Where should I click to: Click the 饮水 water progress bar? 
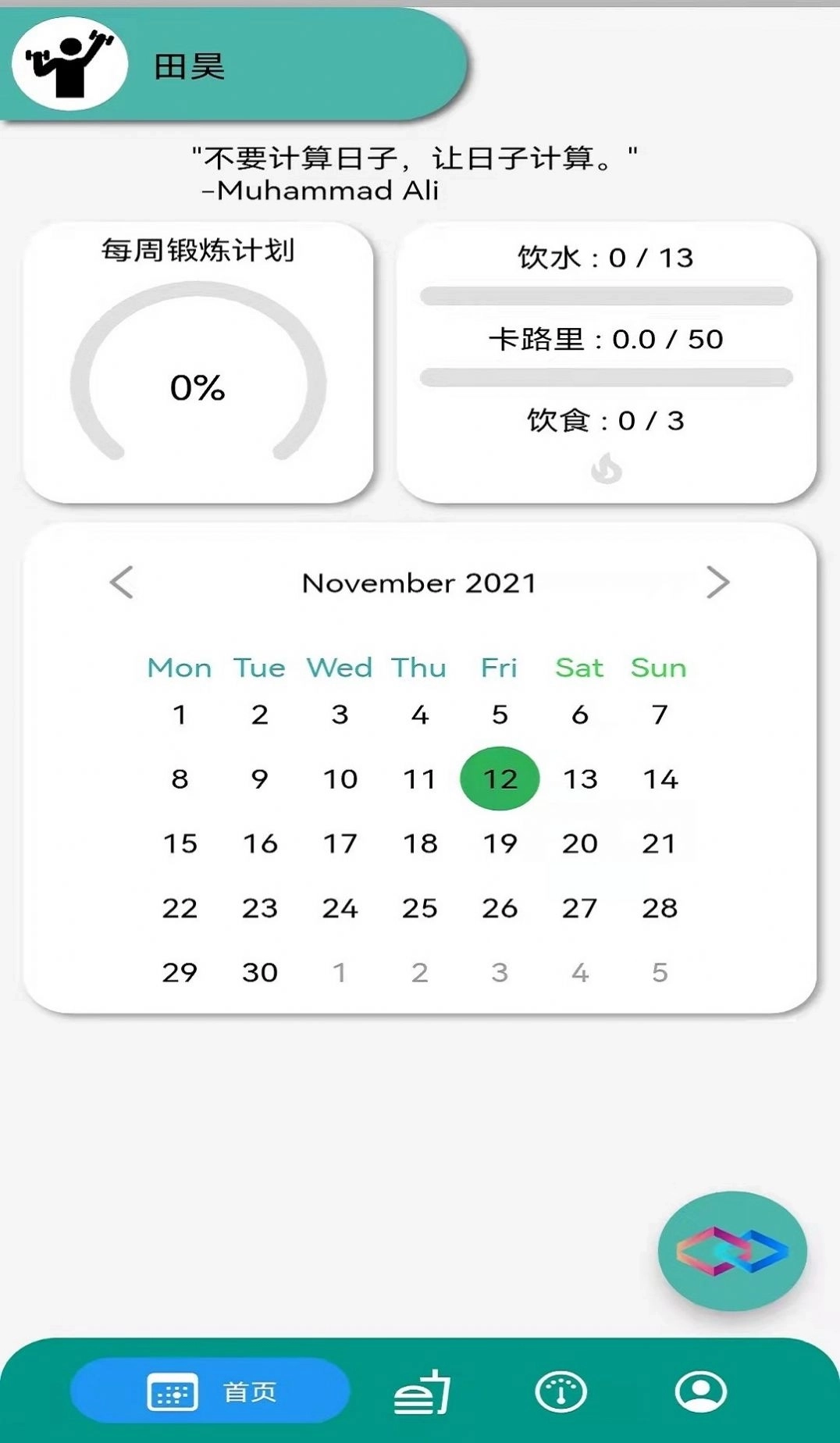point(607,294)
